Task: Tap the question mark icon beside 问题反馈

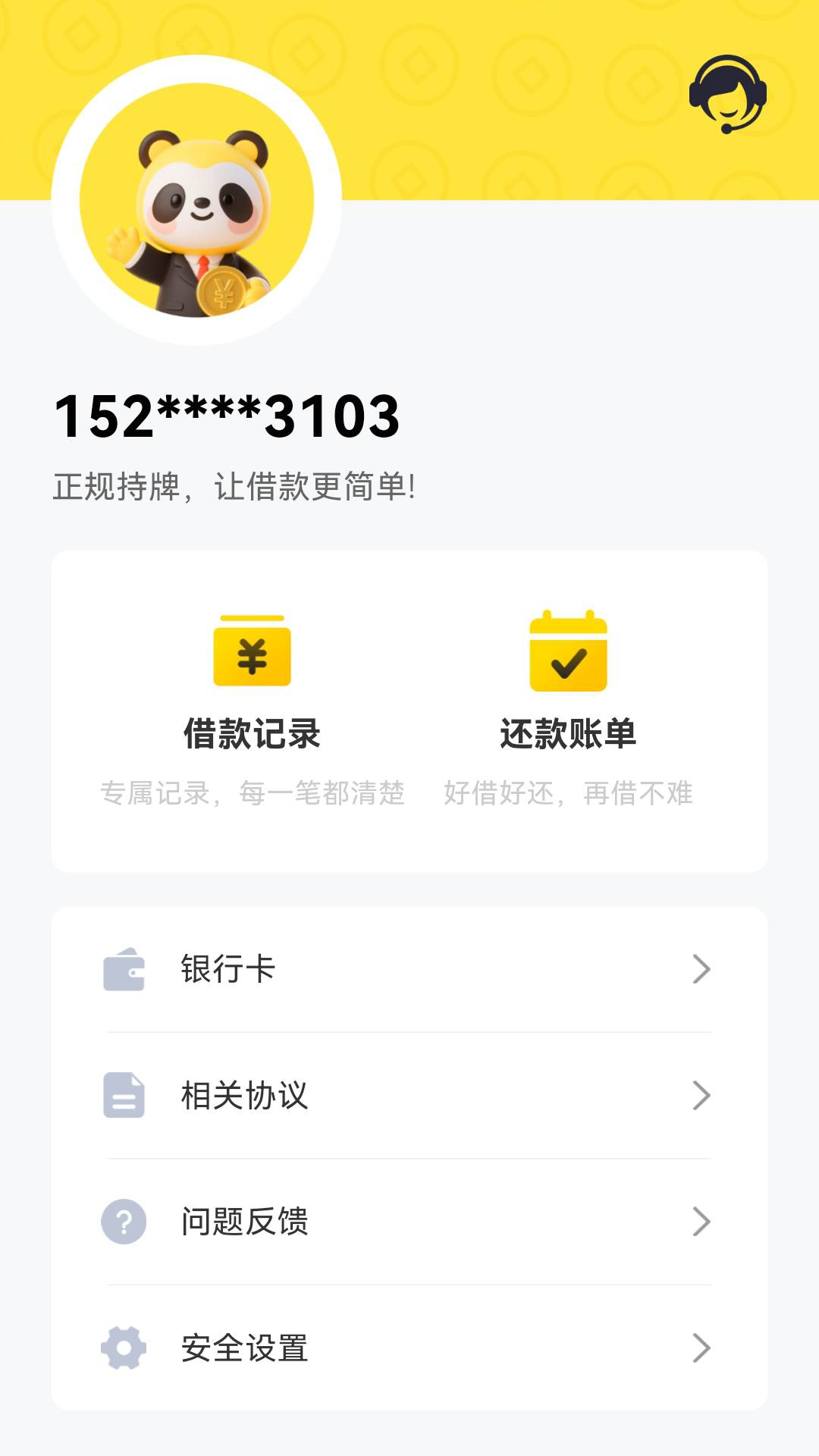Action: (124, 1220)
